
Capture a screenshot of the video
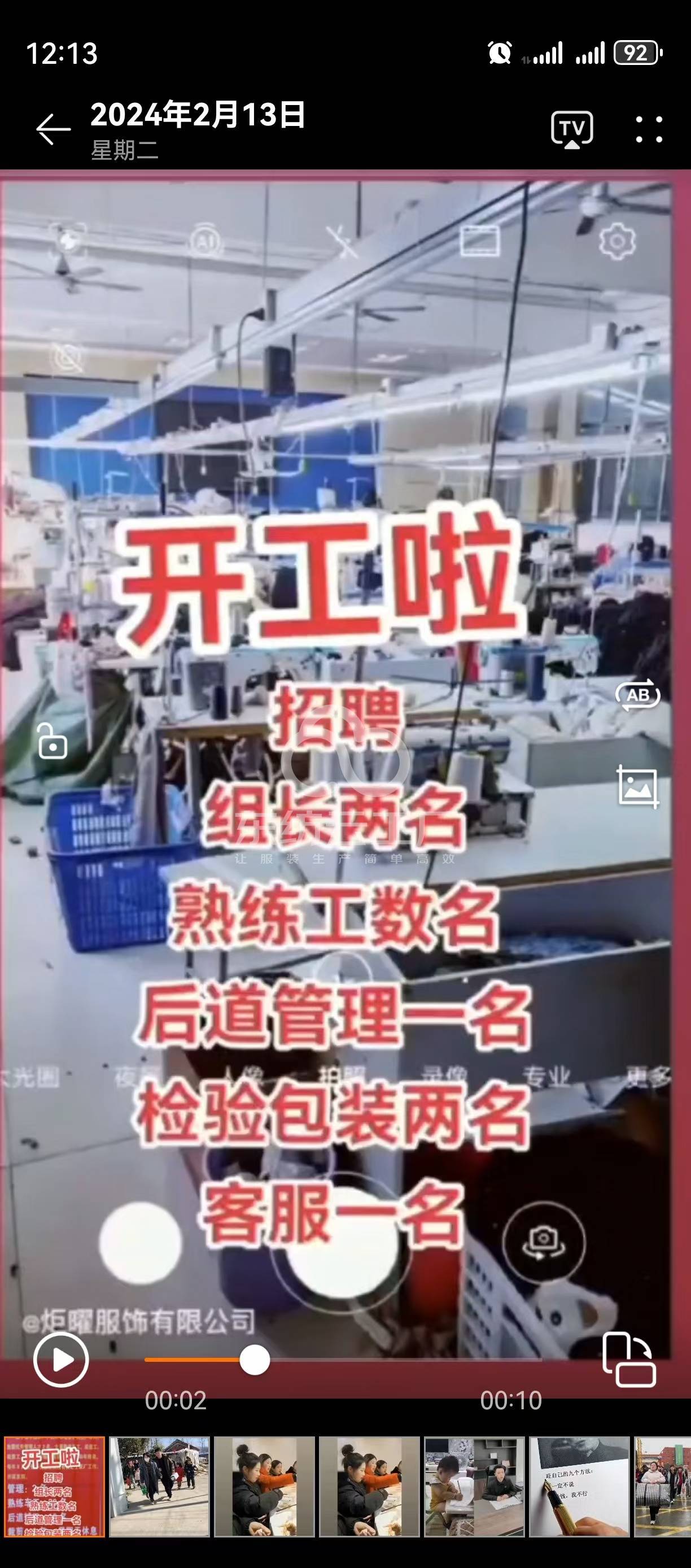pos(637,787)
